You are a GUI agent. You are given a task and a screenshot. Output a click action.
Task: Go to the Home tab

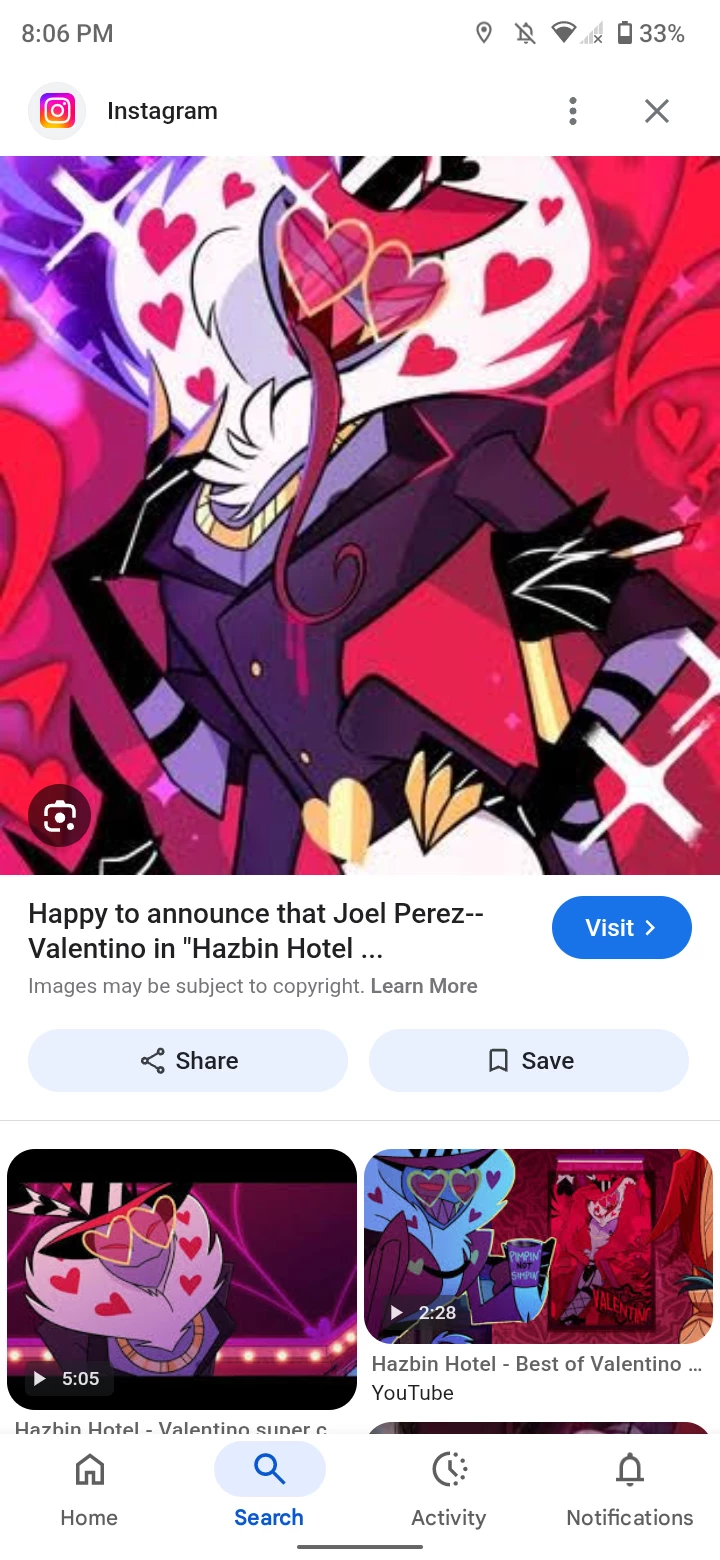(x=89, y=1490)
